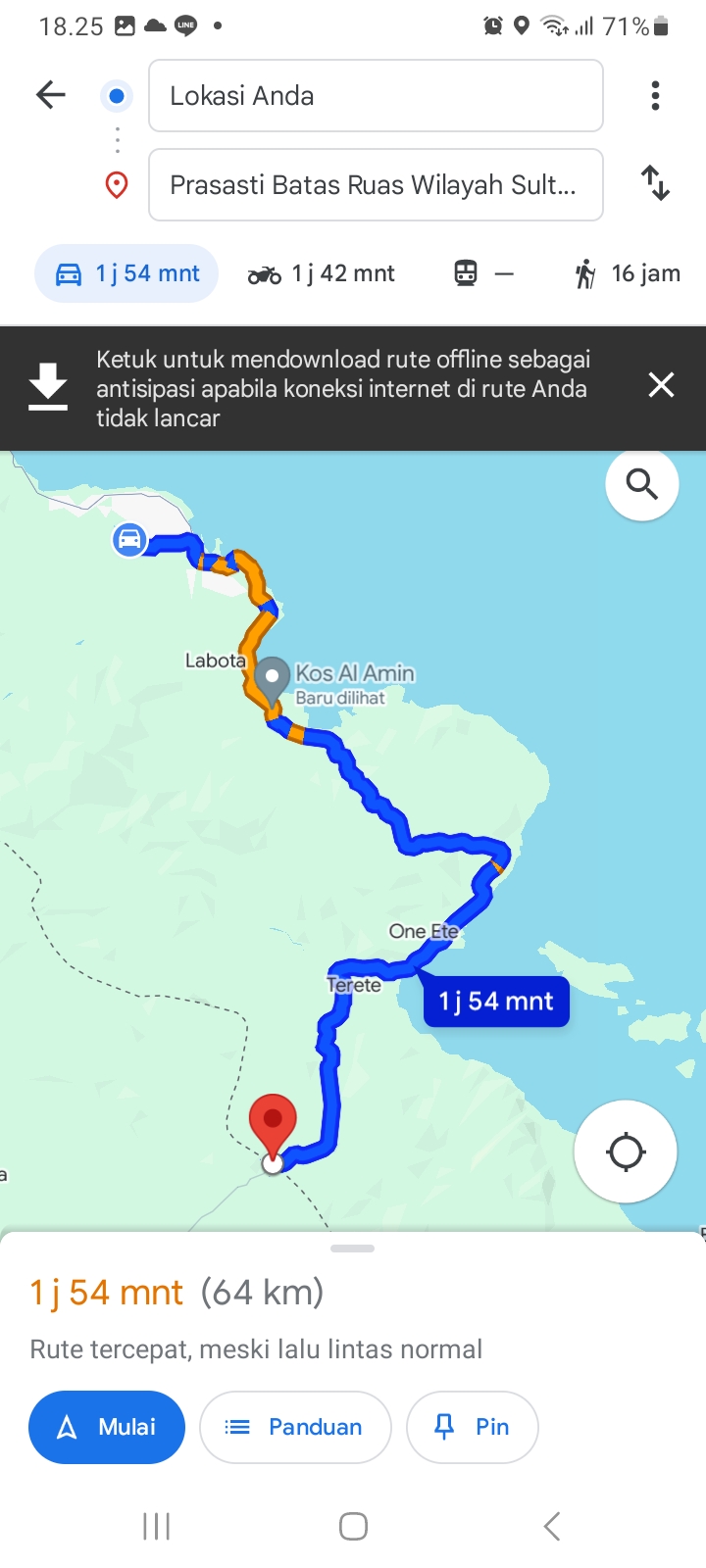Open the three-dot overflow menu
706x1568 pixels.
pos(655,96)
